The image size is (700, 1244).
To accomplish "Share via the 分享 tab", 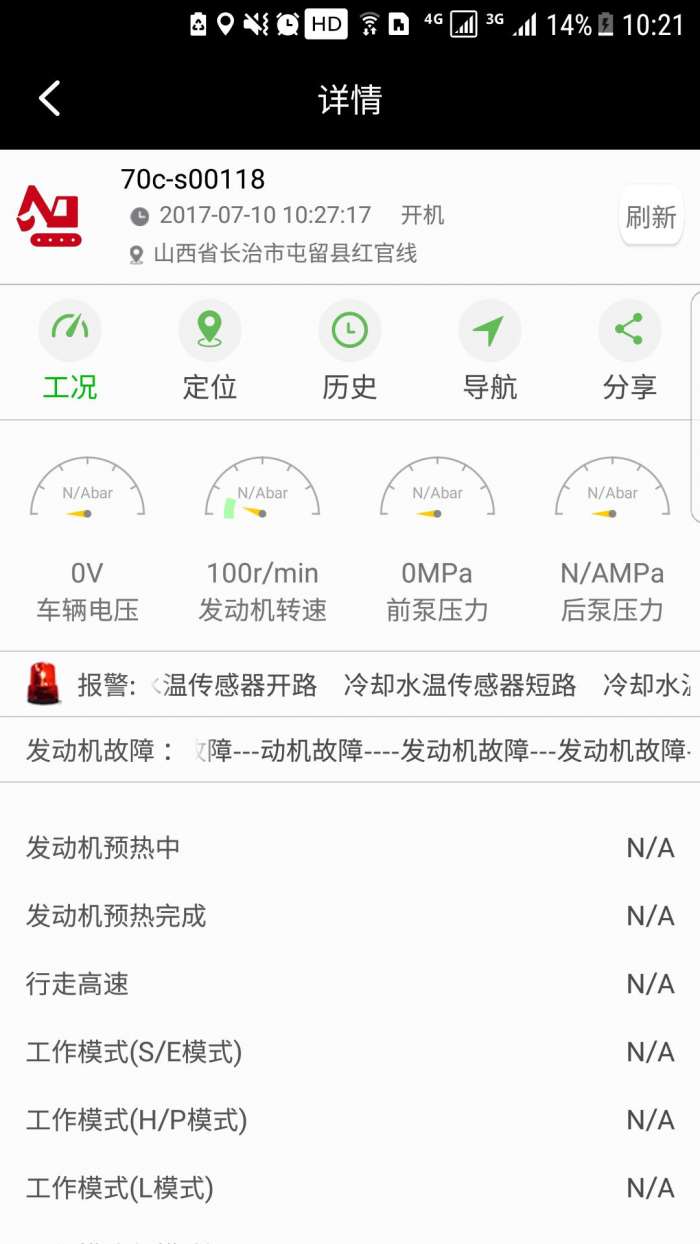I will [x=629, y=352].
